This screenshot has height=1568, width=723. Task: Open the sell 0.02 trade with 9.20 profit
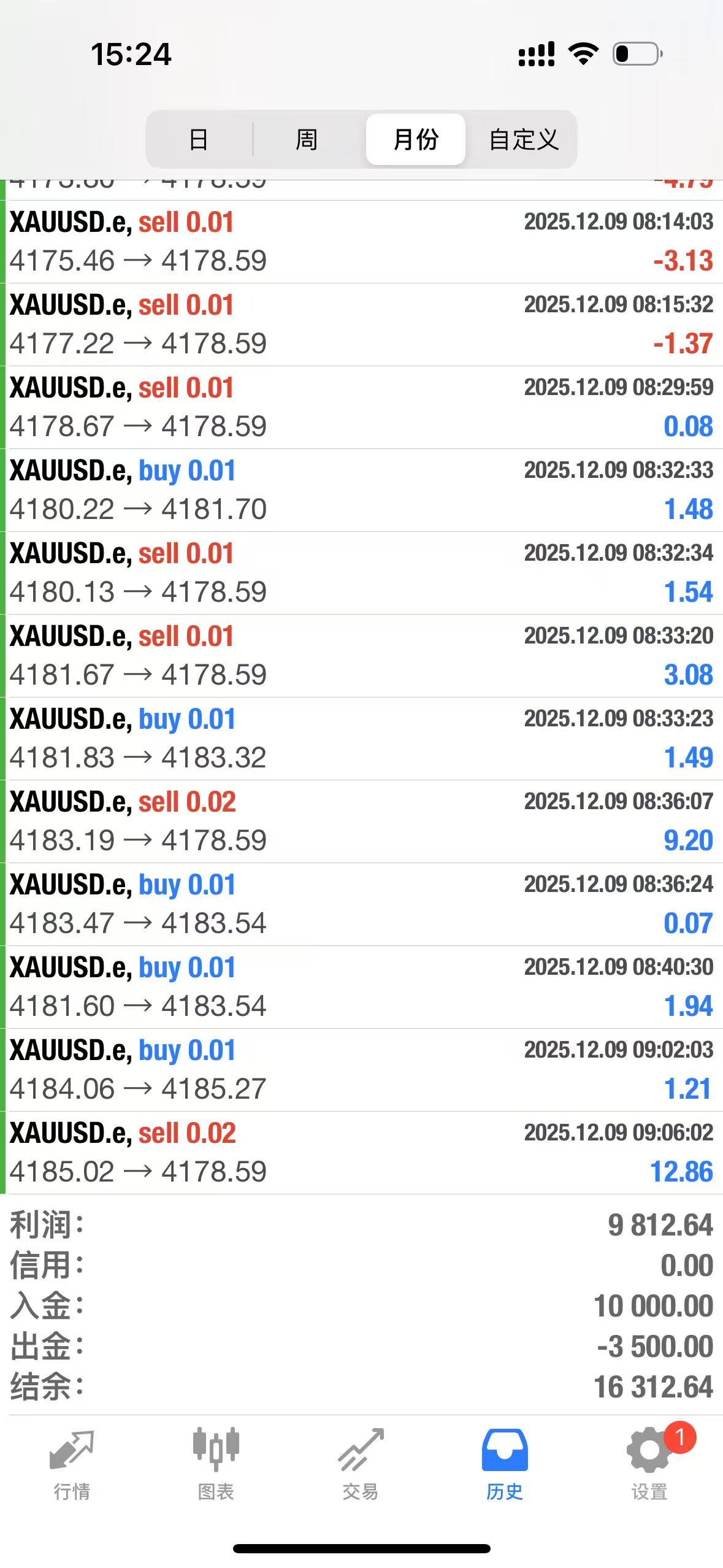tap(361, 821)
